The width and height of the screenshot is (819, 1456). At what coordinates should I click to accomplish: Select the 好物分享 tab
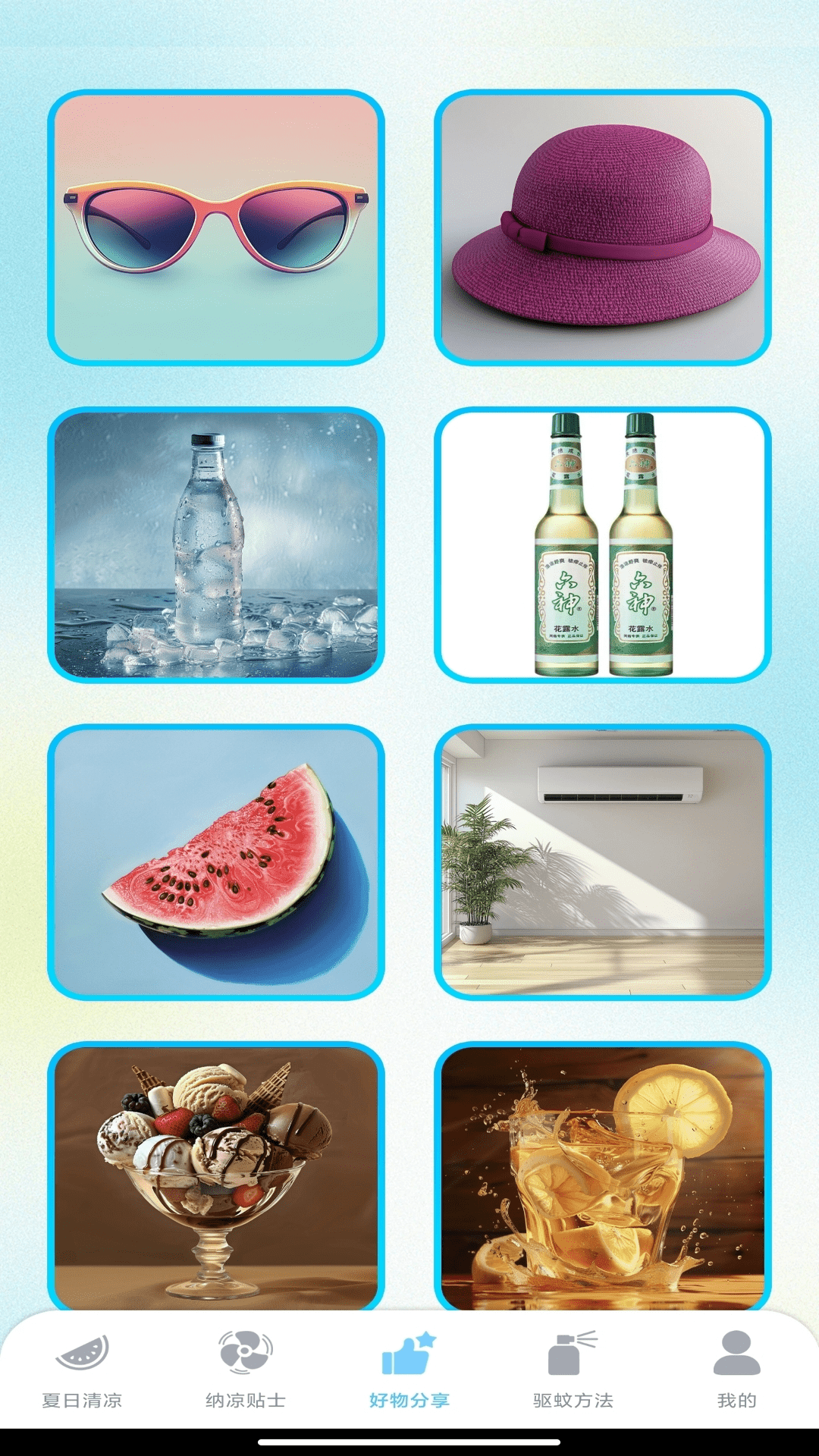click(409, 1370)
